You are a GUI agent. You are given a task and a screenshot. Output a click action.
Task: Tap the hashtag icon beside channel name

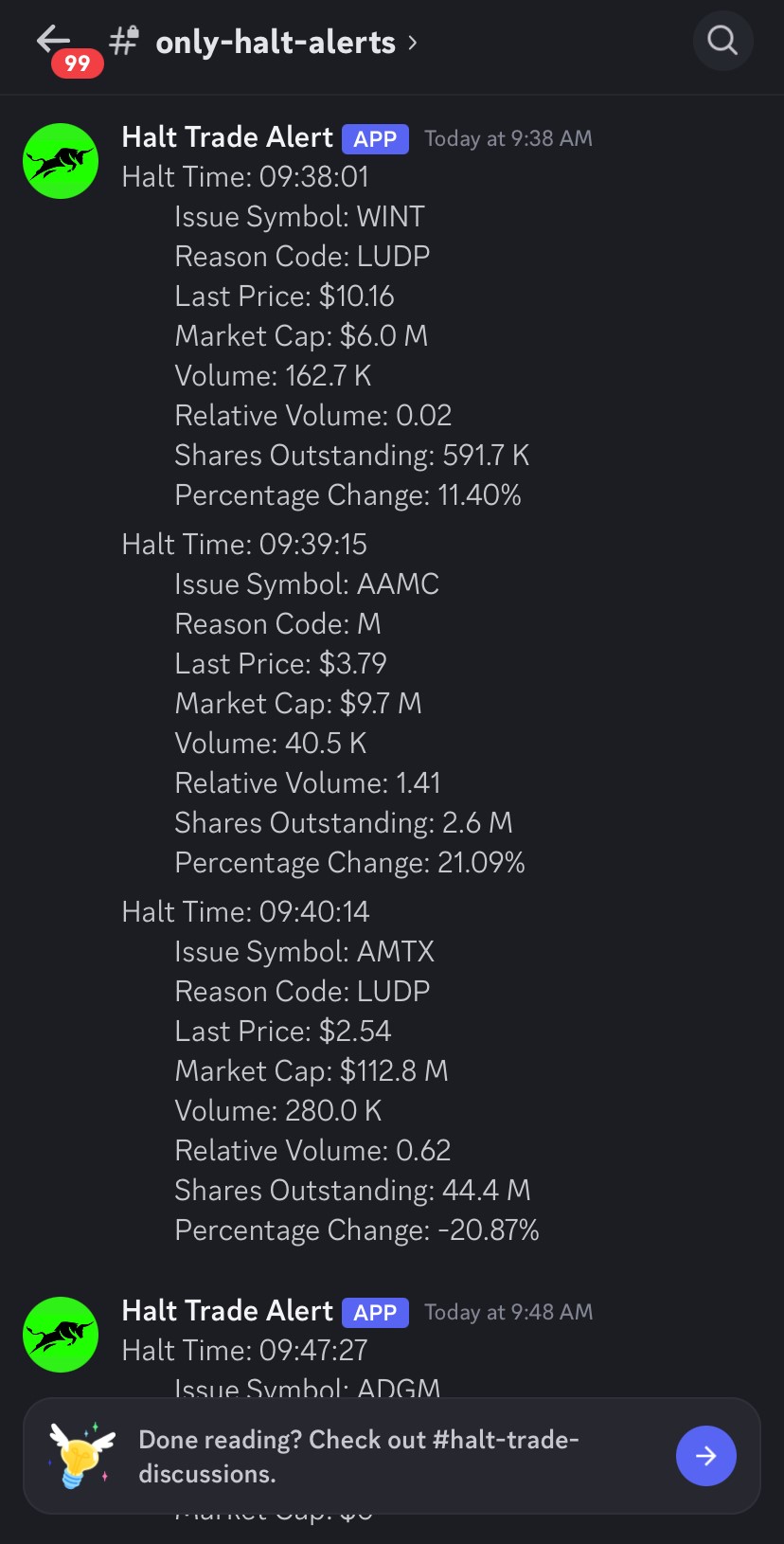(x=123, y=41)
